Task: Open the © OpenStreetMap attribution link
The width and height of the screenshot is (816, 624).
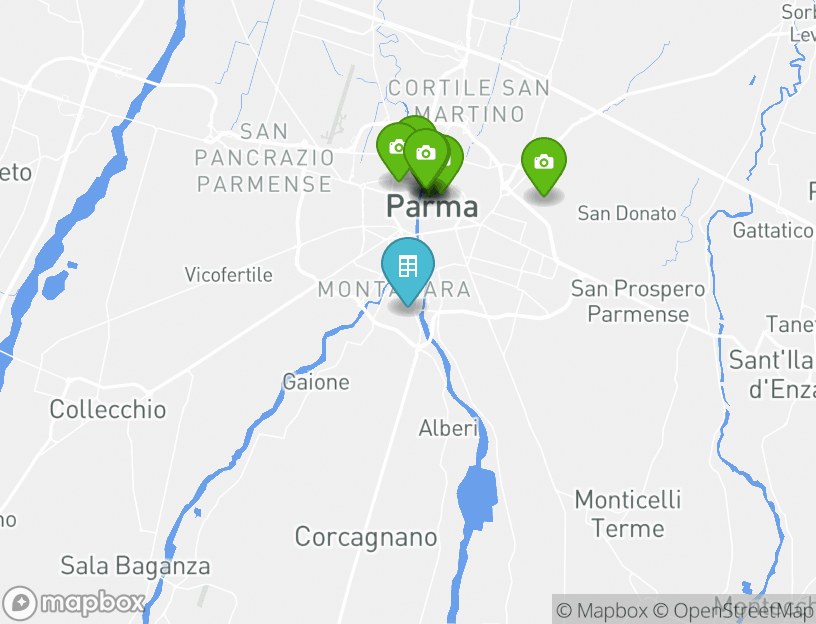Action: click(x=735, y=610)
